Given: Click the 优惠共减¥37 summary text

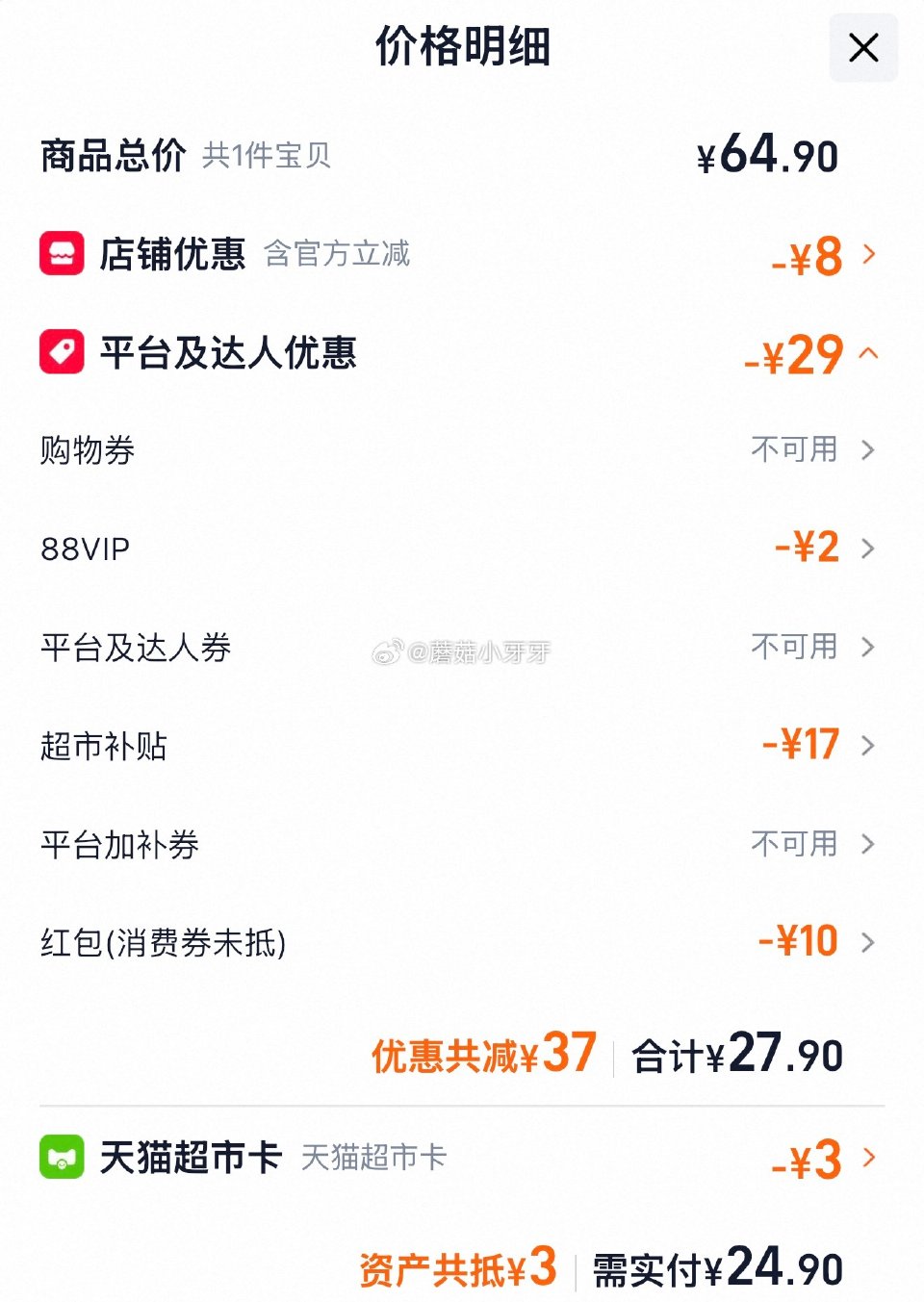Looking at the screenshot, I should 481,1055.
